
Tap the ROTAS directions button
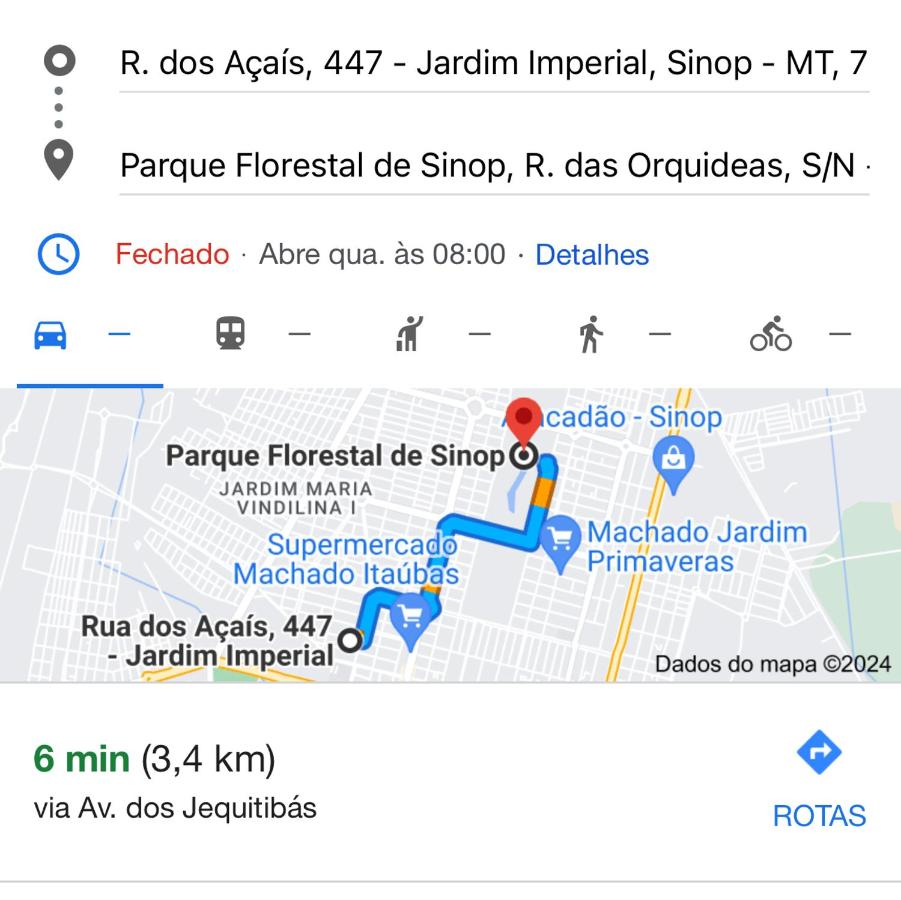(x=819, y=780)
